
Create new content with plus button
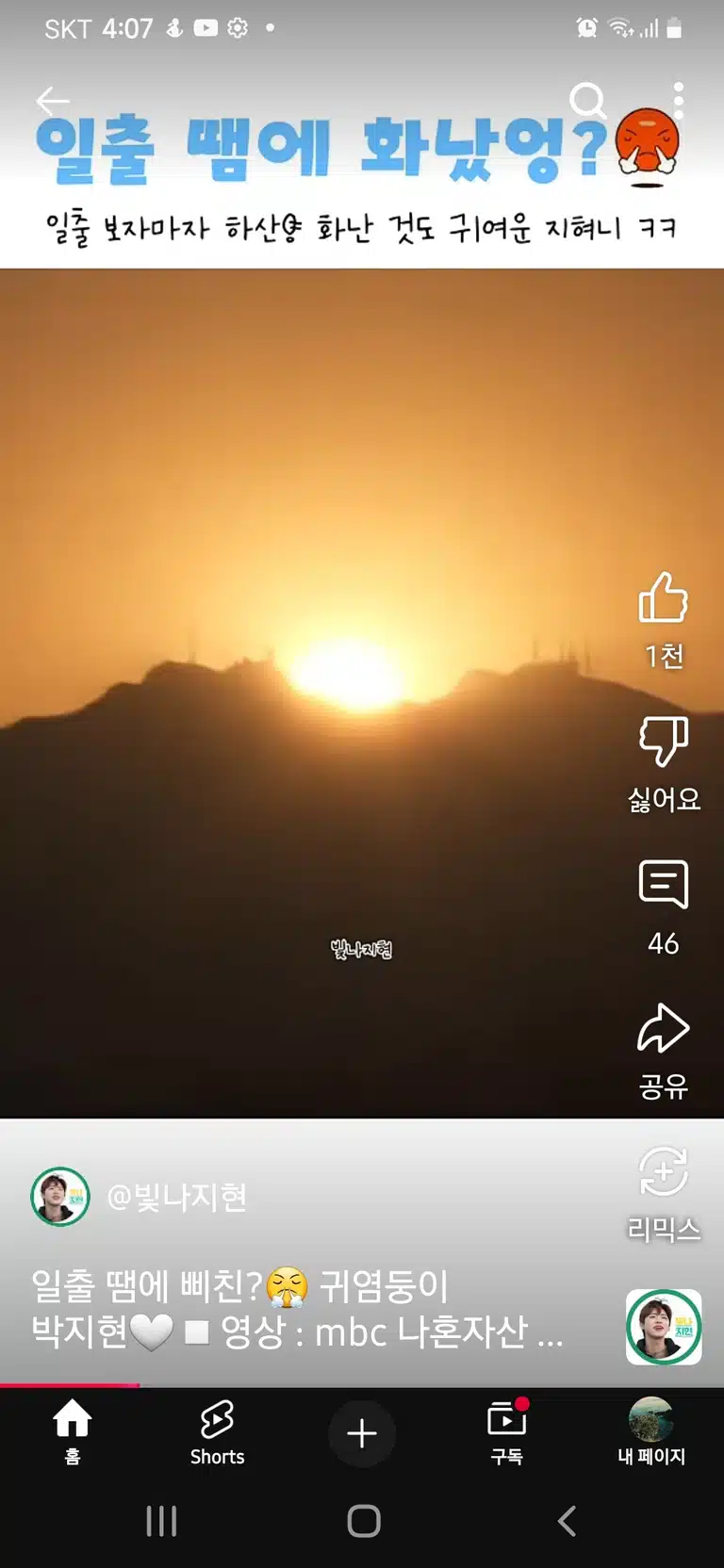[x=362, y=1433]
